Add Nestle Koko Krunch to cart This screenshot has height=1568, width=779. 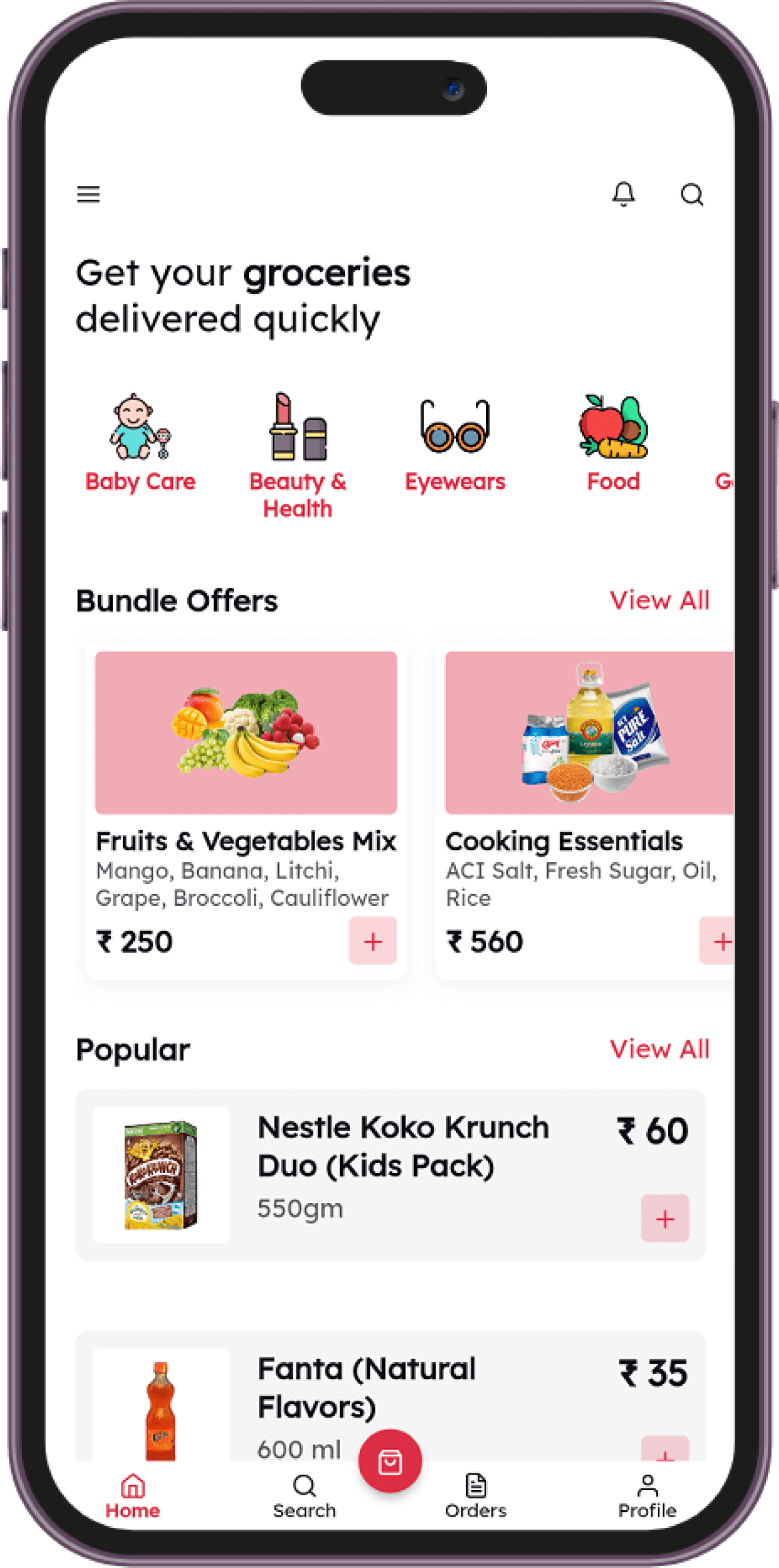664,1219
